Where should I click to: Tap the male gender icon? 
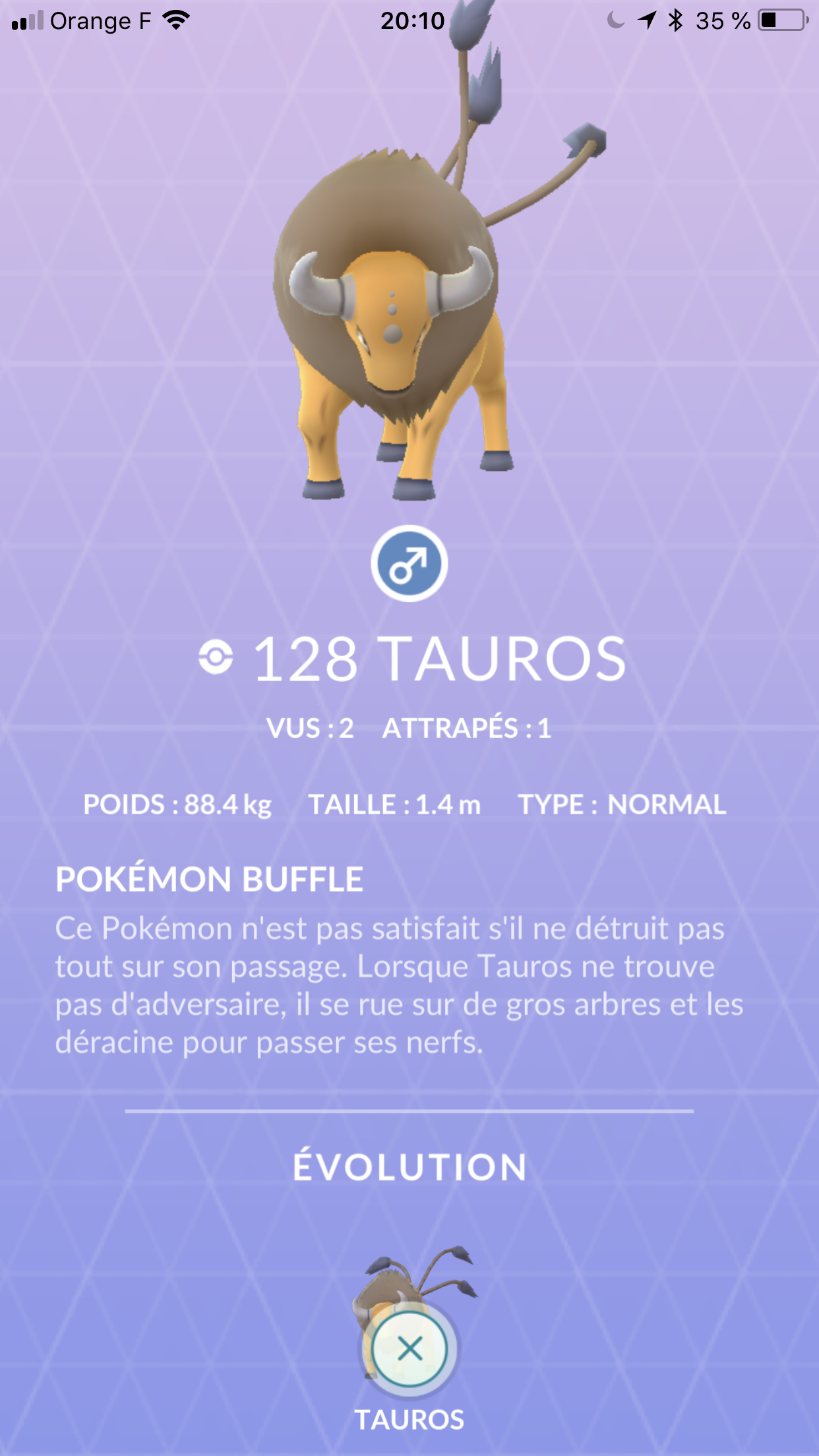(x=409, y=564)
